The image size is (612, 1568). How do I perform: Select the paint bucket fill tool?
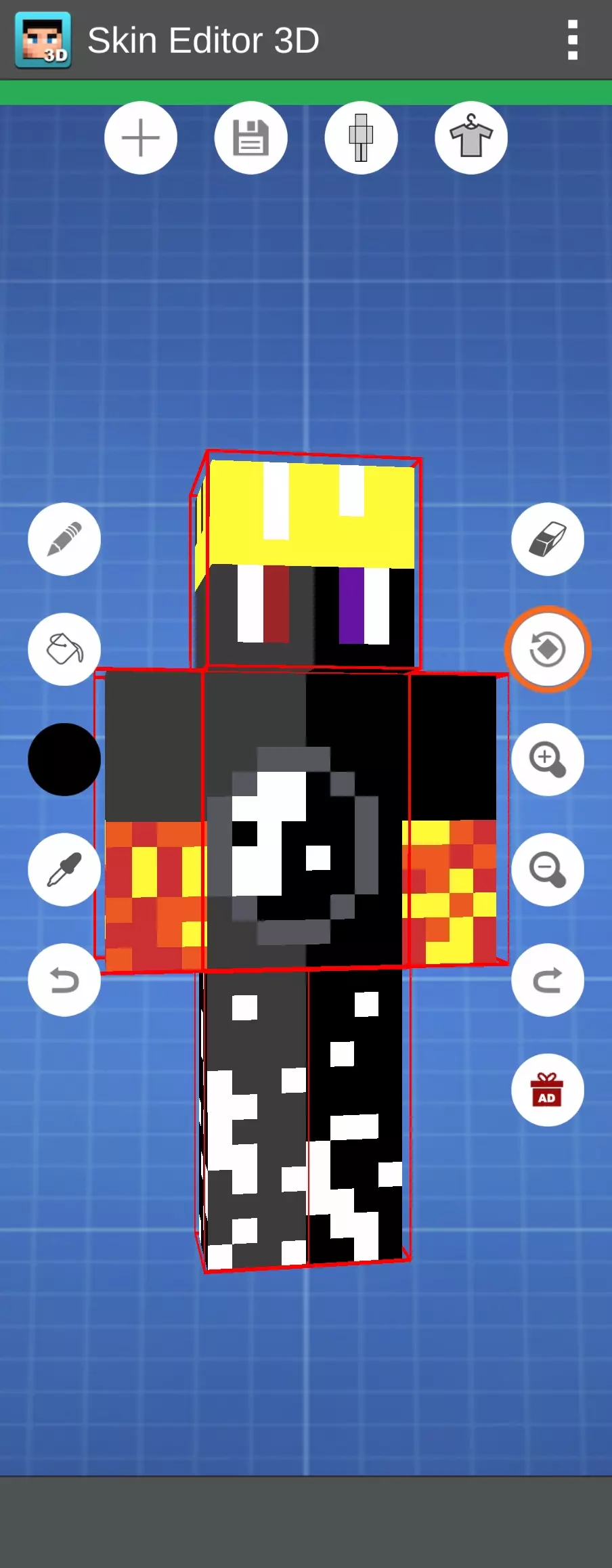point(64,649)
